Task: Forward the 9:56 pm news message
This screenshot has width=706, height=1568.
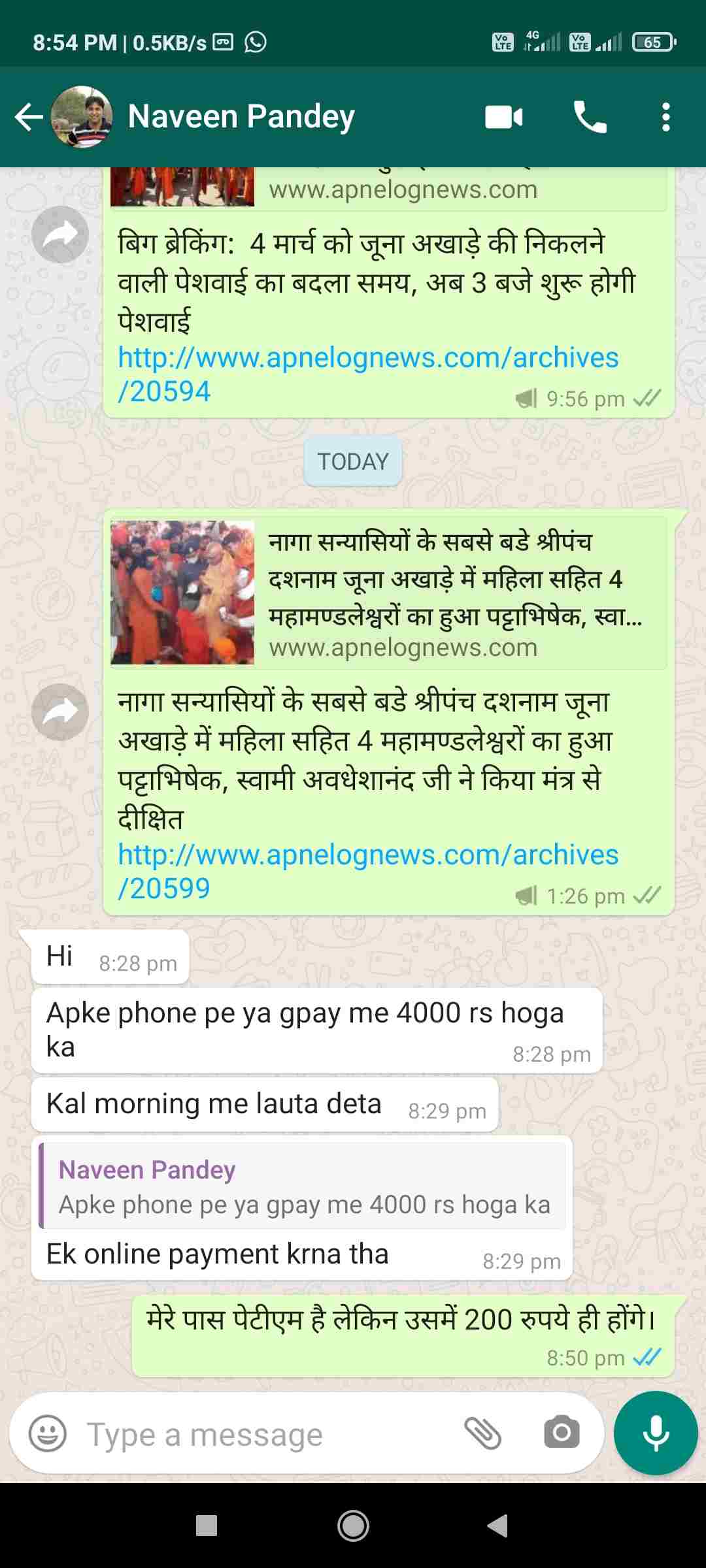Action: click(60, 235)
